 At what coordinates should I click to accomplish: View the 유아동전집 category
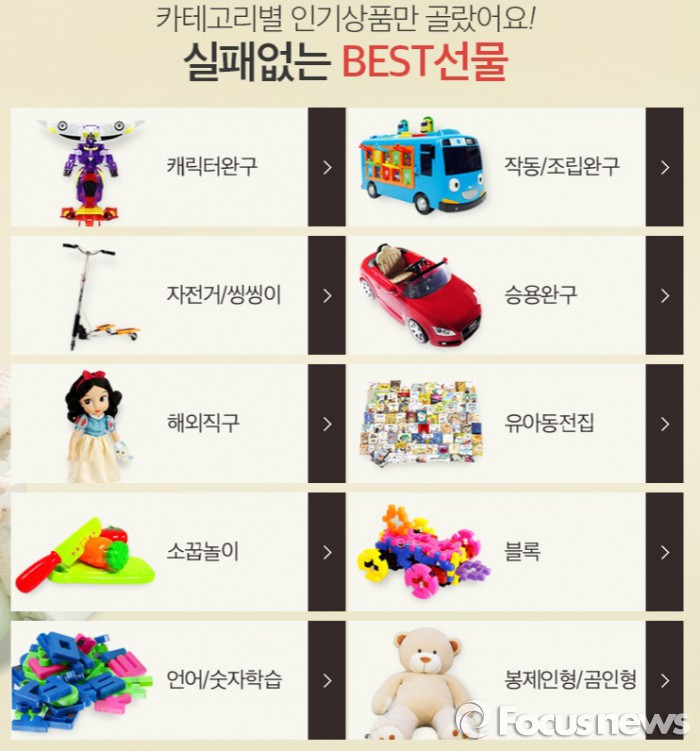pyautogui.click(x=549, y=423)
